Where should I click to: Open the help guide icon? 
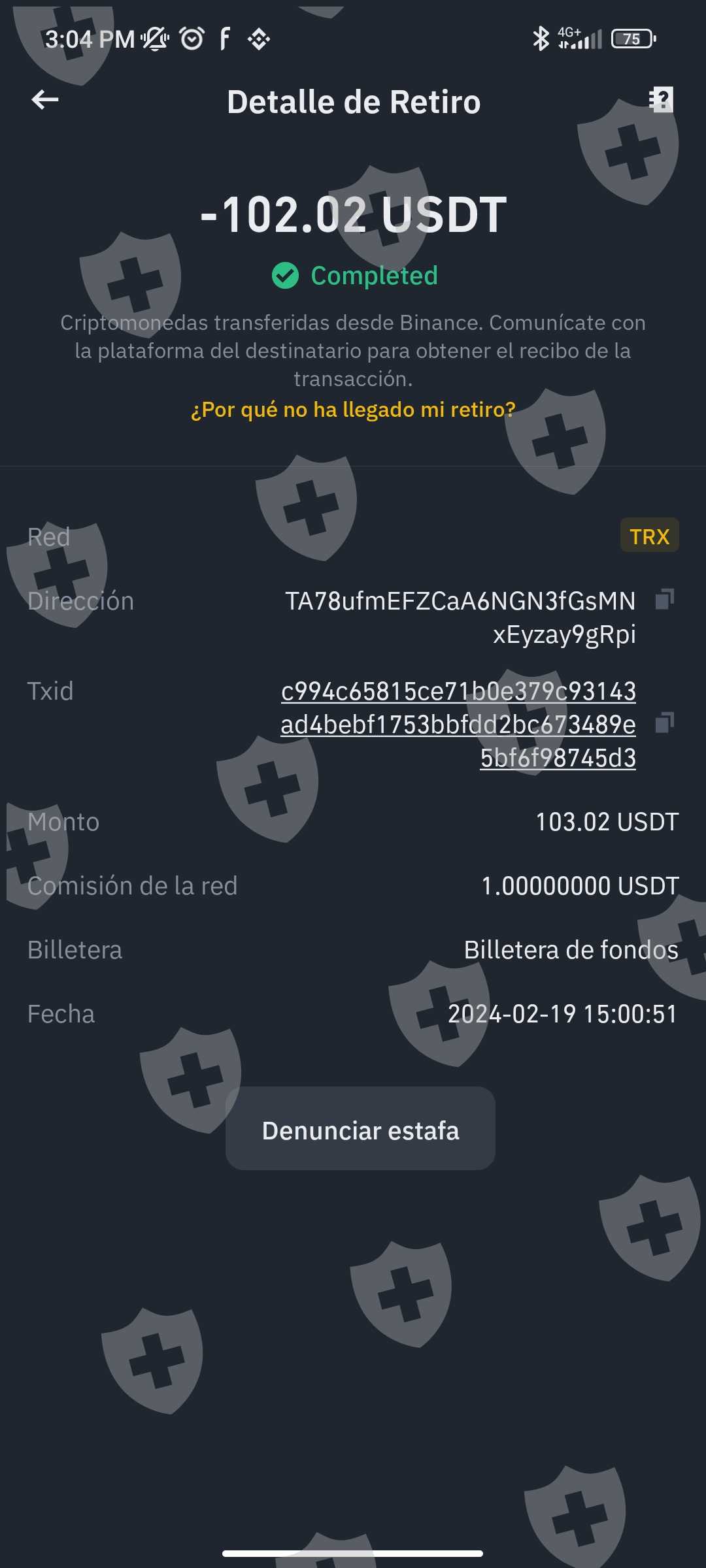661,100
